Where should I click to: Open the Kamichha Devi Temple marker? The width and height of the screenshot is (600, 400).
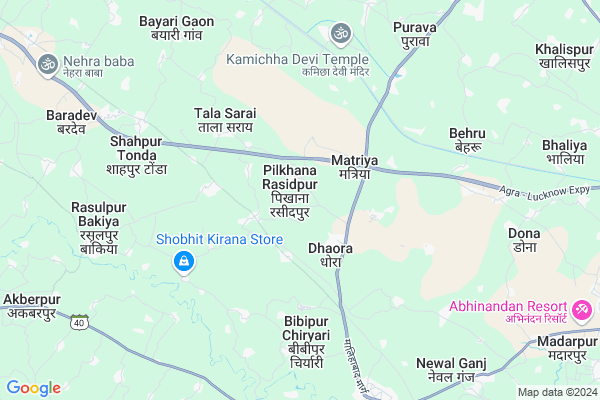coord(341,36)
